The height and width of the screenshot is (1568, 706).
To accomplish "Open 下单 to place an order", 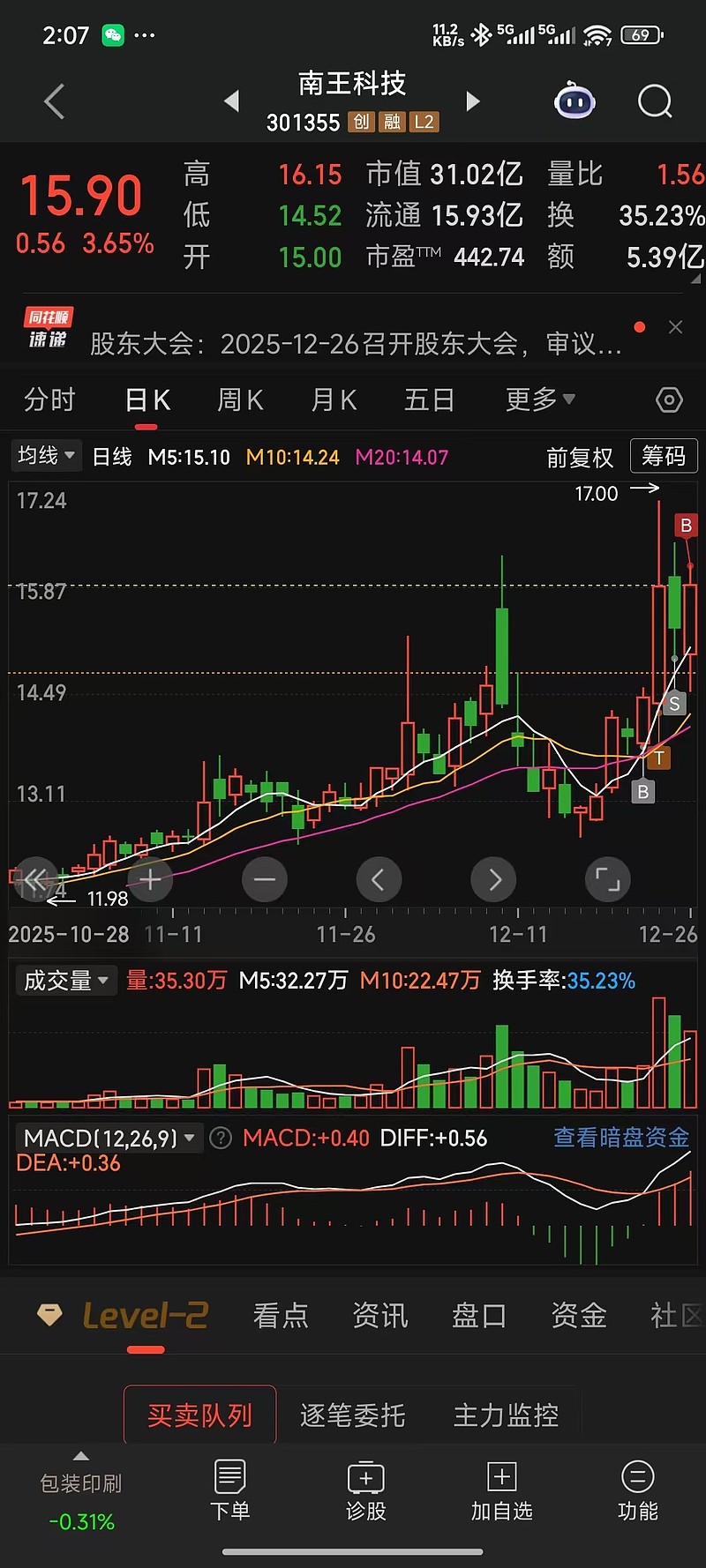I will 229,1490.
